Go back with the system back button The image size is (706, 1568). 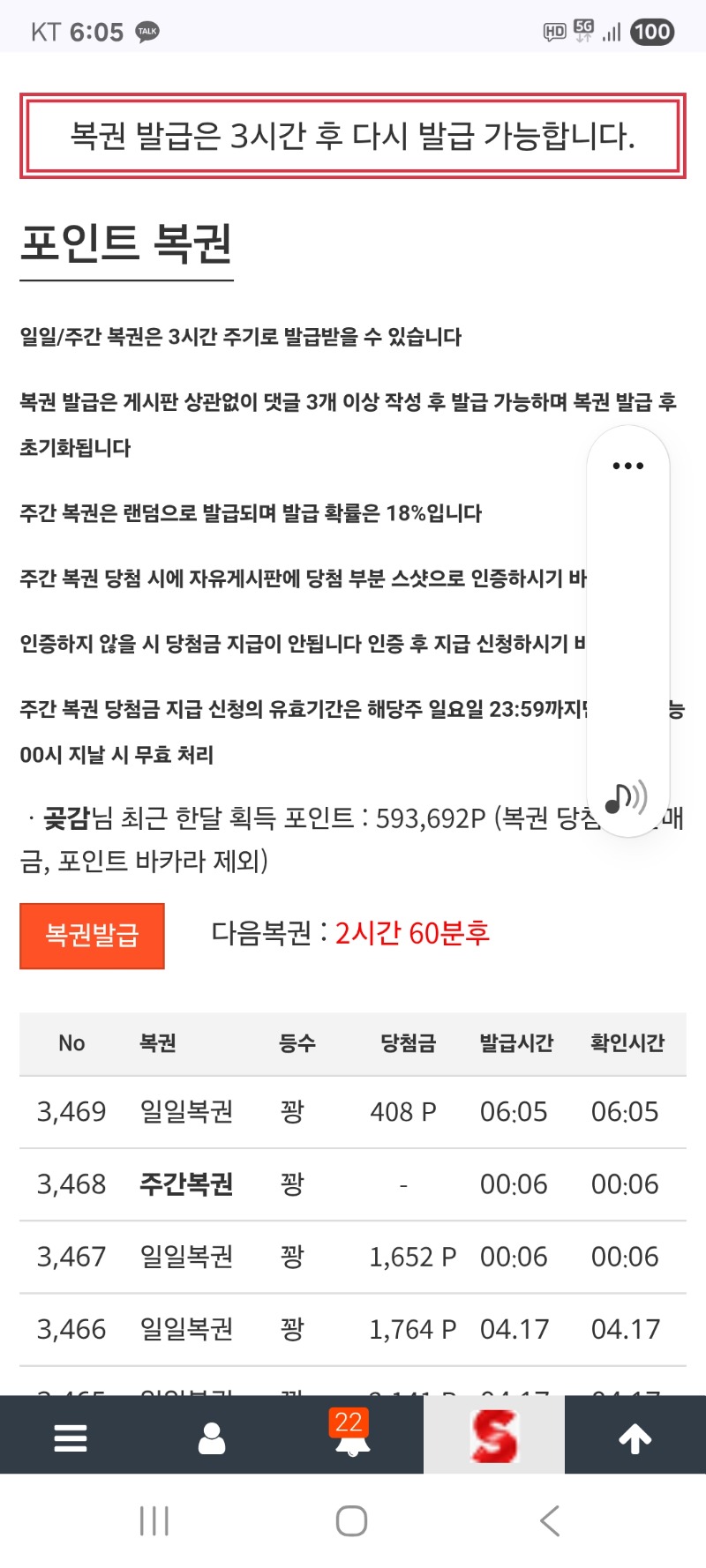[x=550, y=1520]
